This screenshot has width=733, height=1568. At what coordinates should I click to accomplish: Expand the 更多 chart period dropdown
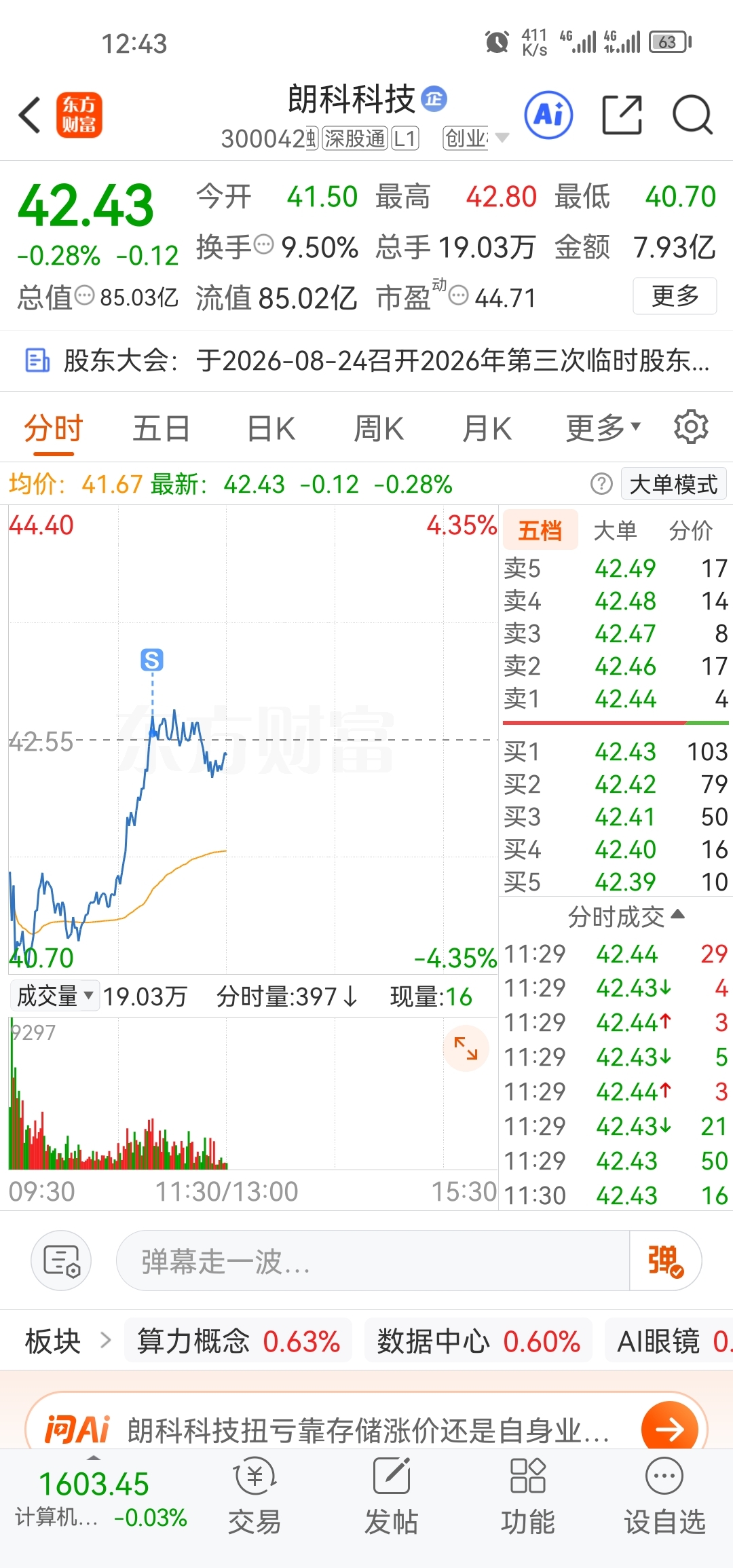(x=603, y=428)
